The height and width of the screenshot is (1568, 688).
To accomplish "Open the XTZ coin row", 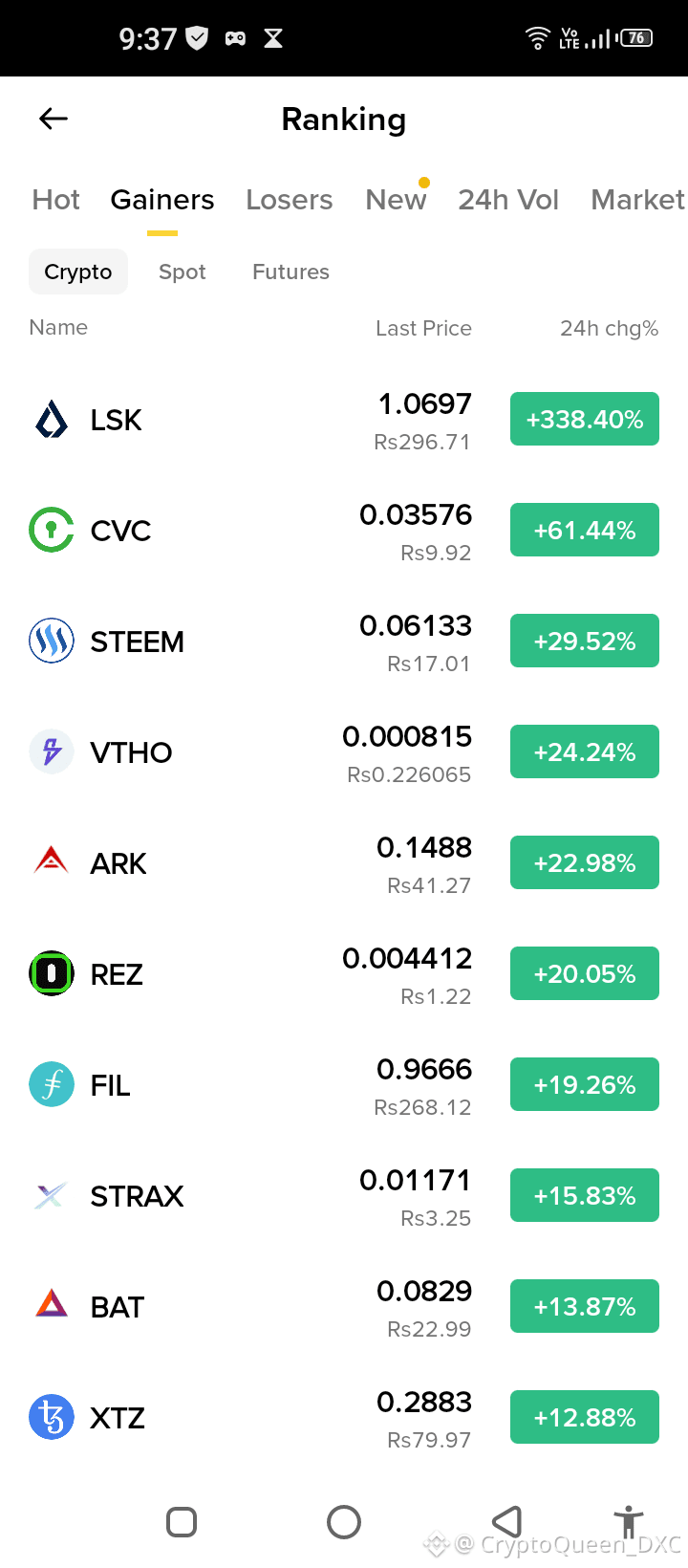I will pyautogui.click(x=344, y=1418).
